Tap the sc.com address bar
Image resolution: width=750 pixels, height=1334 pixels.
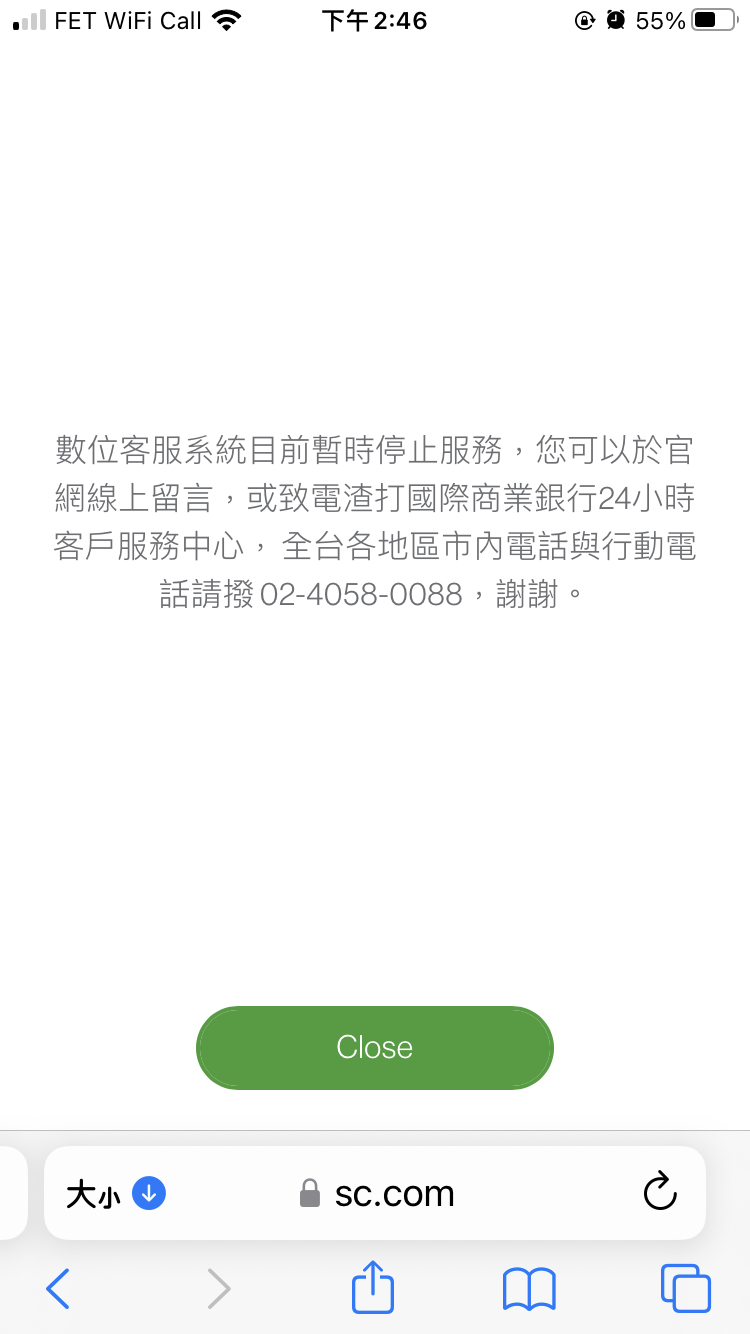click(x=375, y=1193)
